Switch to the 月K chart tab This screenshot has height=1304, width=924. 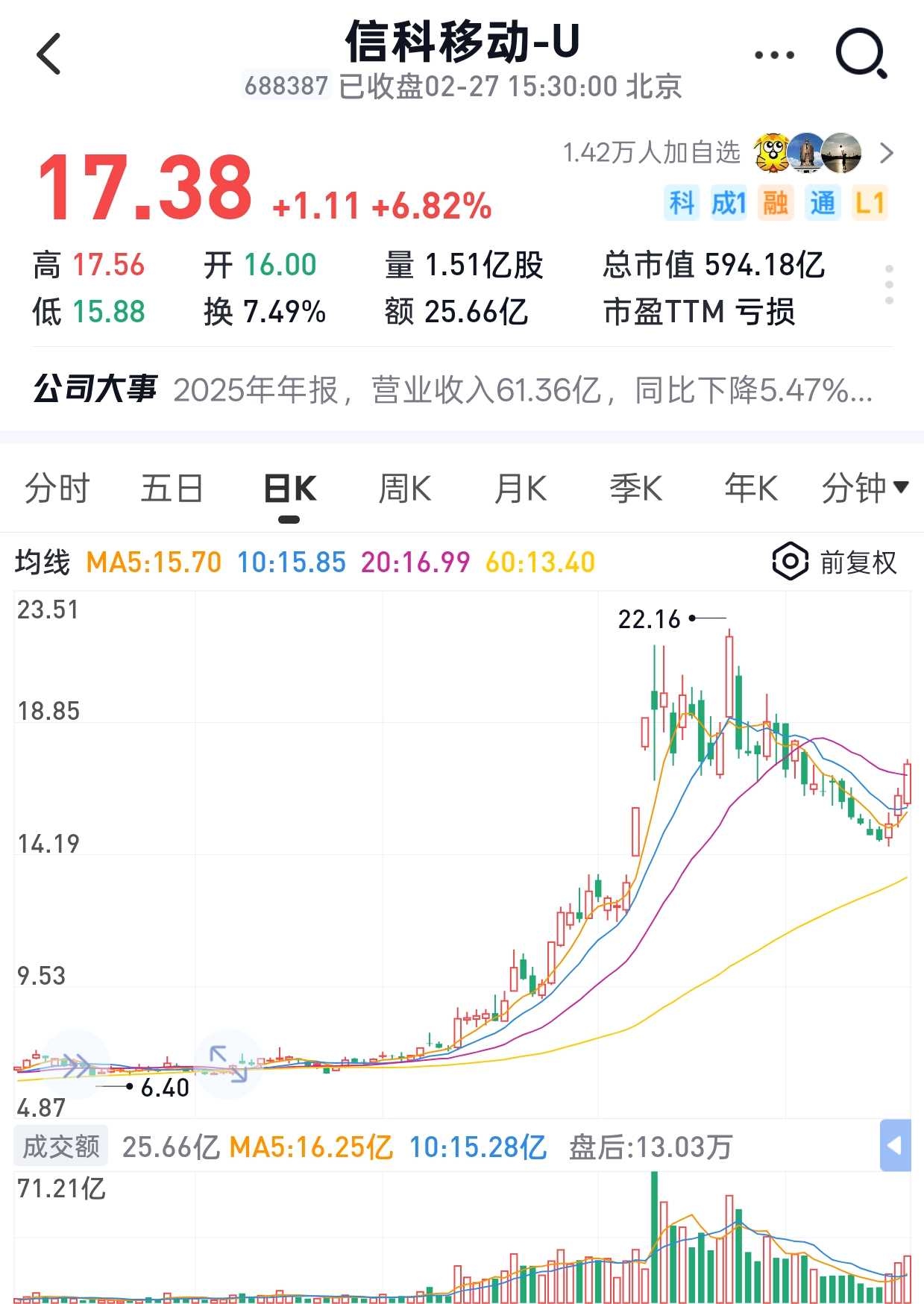click(x=521, y=489)
